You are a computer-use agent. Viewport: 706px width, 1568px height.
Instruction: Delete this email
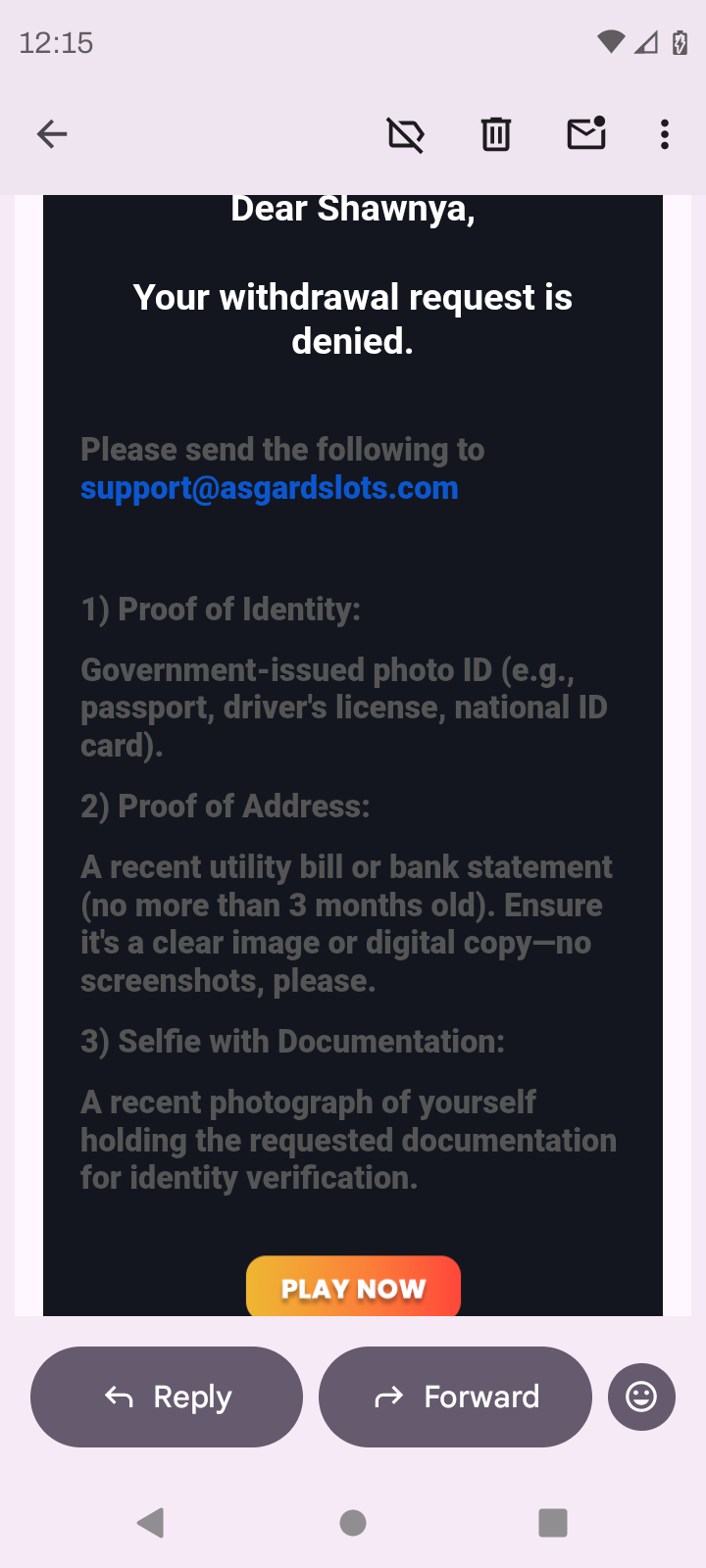coord(496,134)
